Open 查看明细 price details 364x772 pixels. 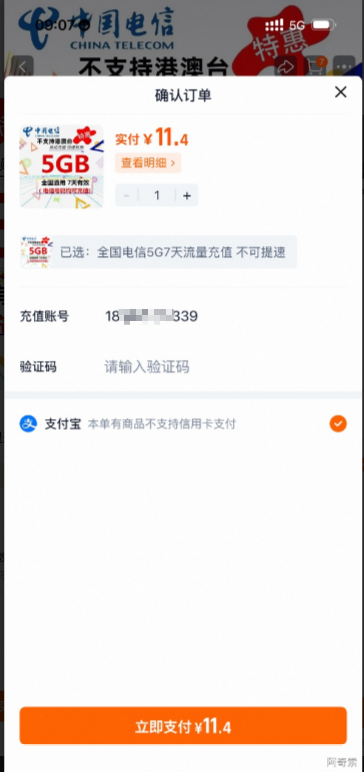pyautogui.click(x=148, y=163)
